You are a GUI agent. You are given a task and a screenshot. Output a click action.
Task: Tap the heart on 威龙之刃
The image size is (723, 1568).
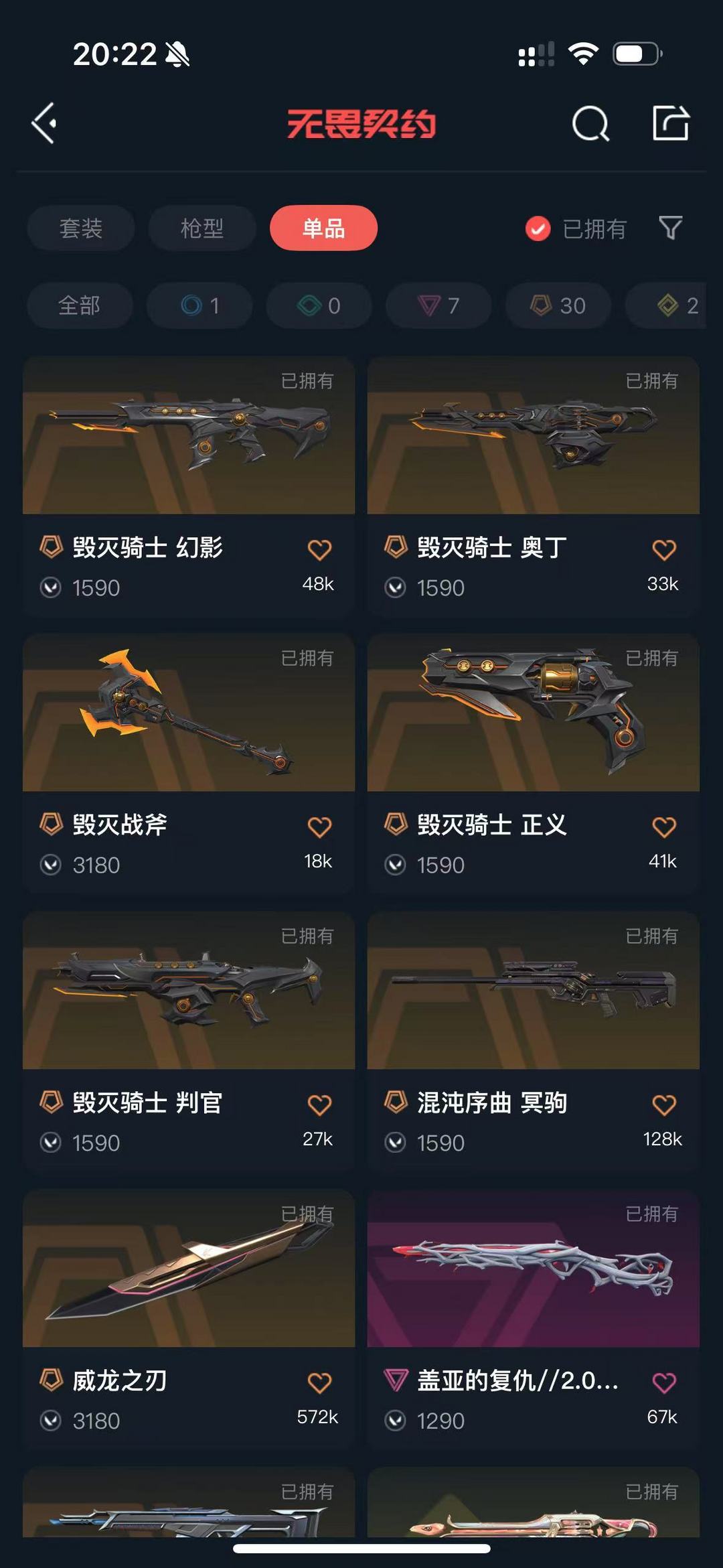click(319, 1382)
